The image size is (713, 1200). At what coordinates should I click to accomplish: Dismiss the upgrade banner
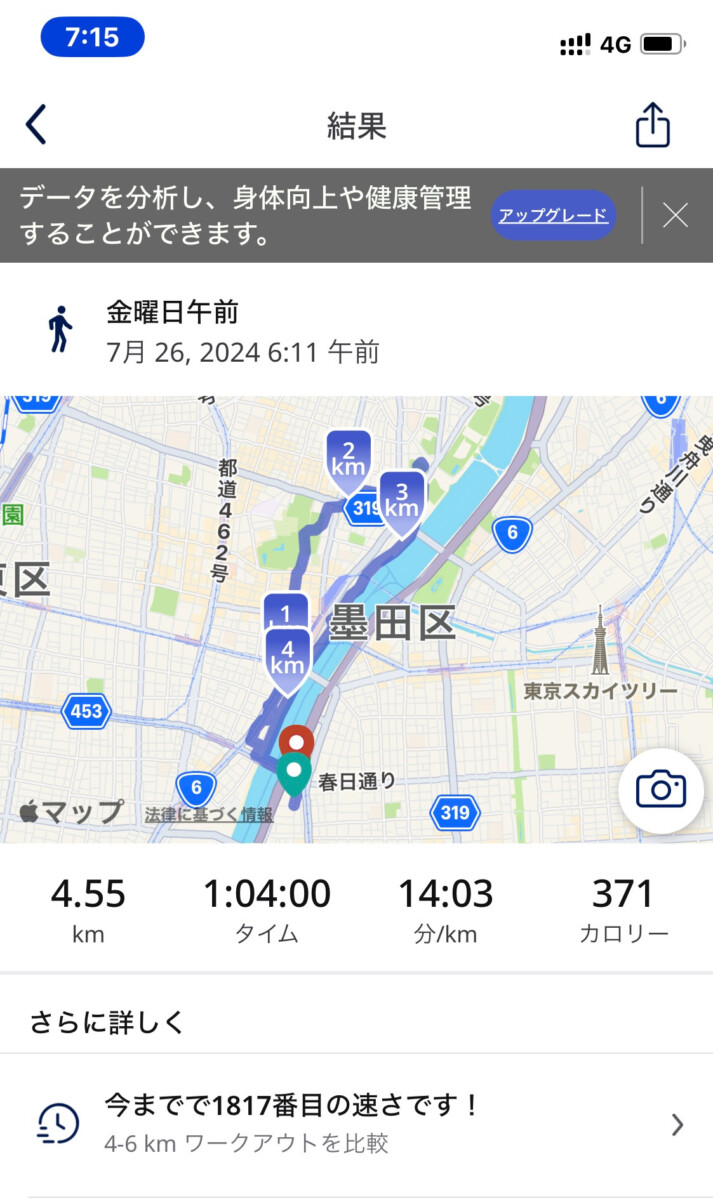click(x=676, y=215)
